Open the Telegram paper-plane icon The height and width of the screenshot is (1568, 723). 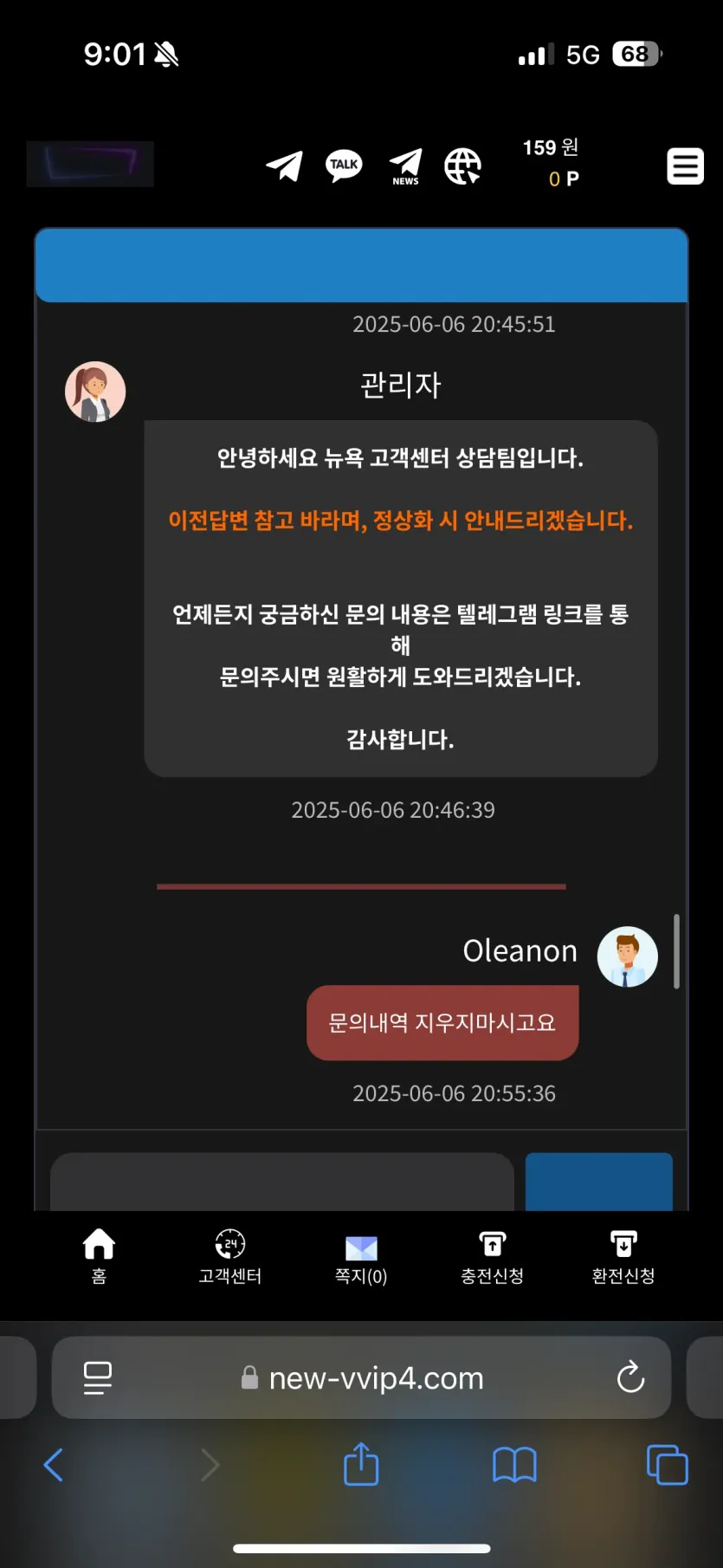pos(284,165)
